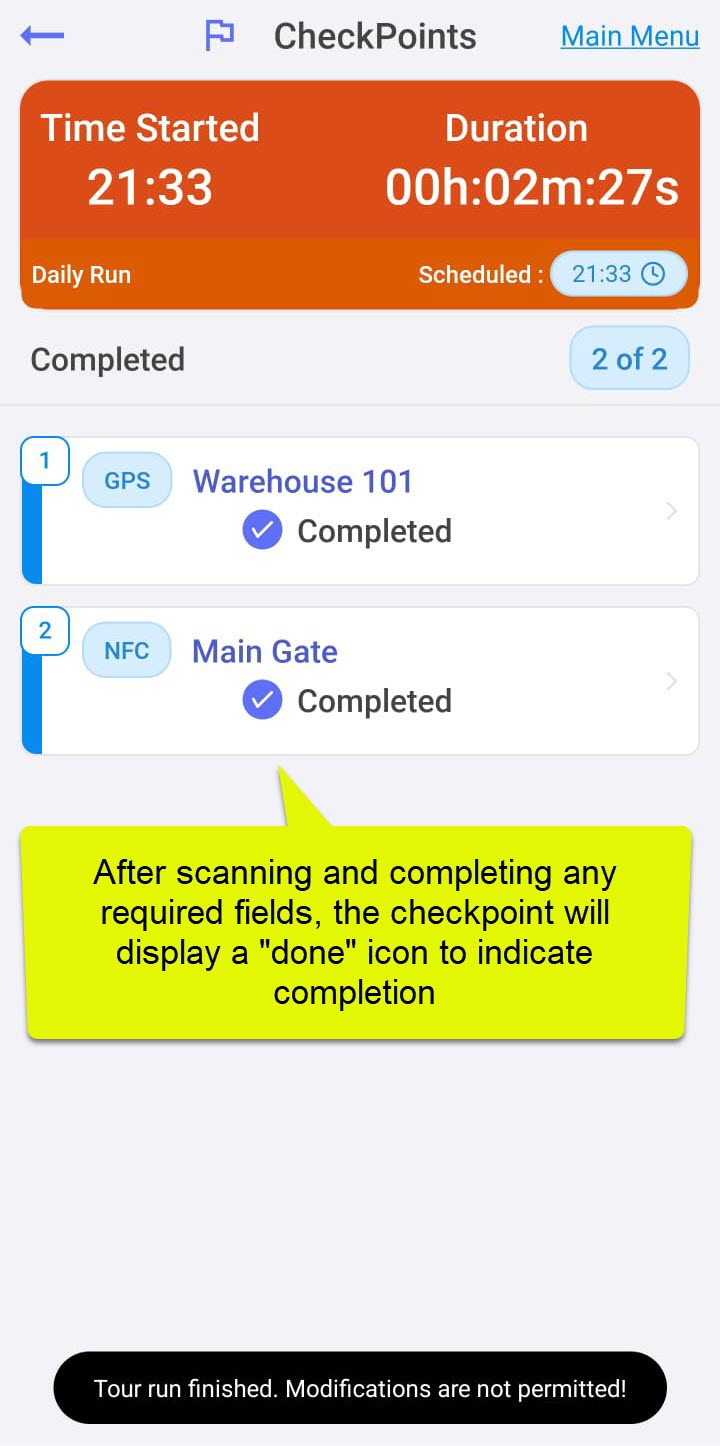Open the Main Menu link
Image resolution: width=720 pixels, height=1446 pixels.
click(629, 36)
